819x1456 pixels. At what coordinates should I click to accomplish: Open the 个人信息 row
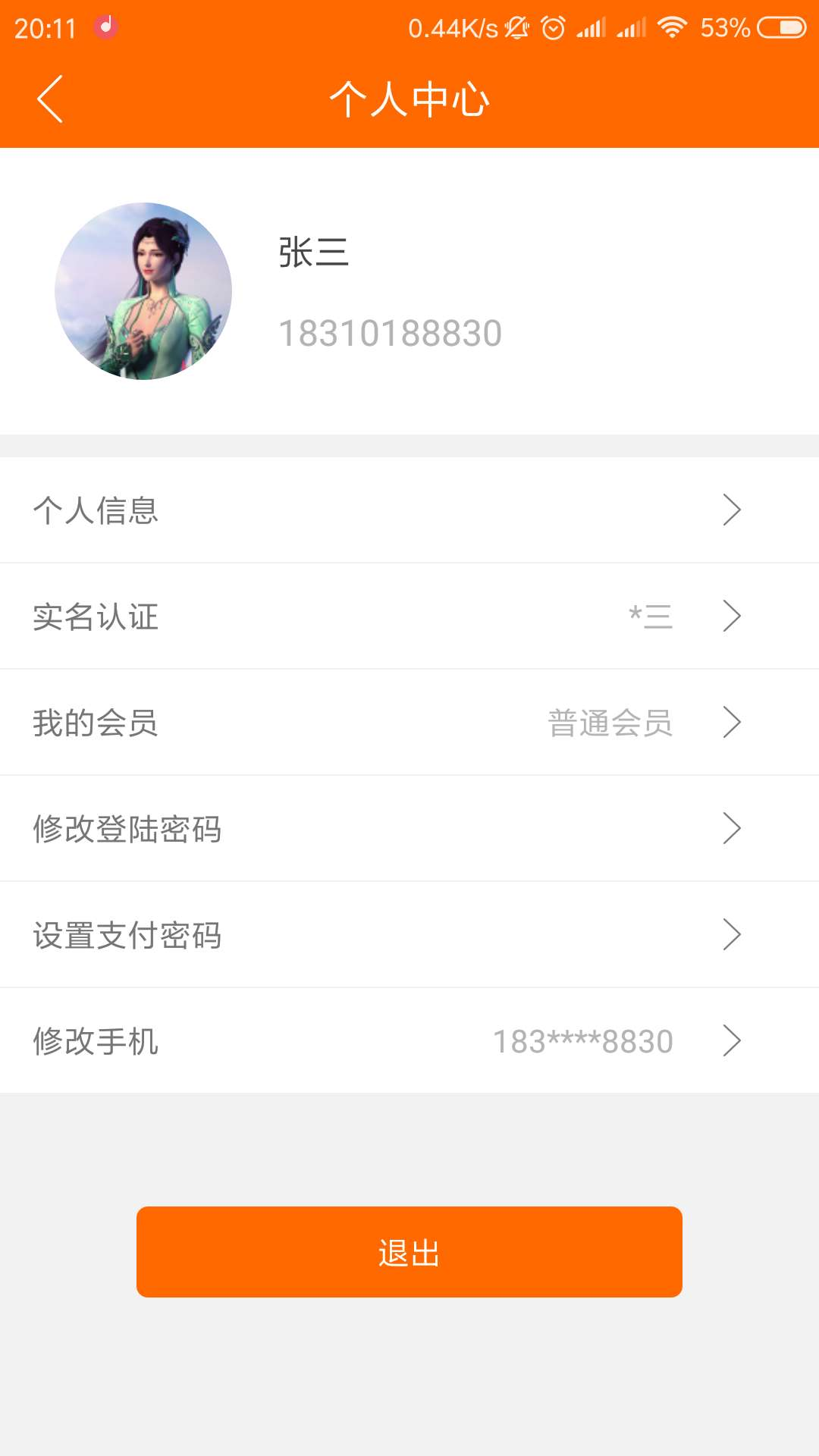(x=409, y=510)
